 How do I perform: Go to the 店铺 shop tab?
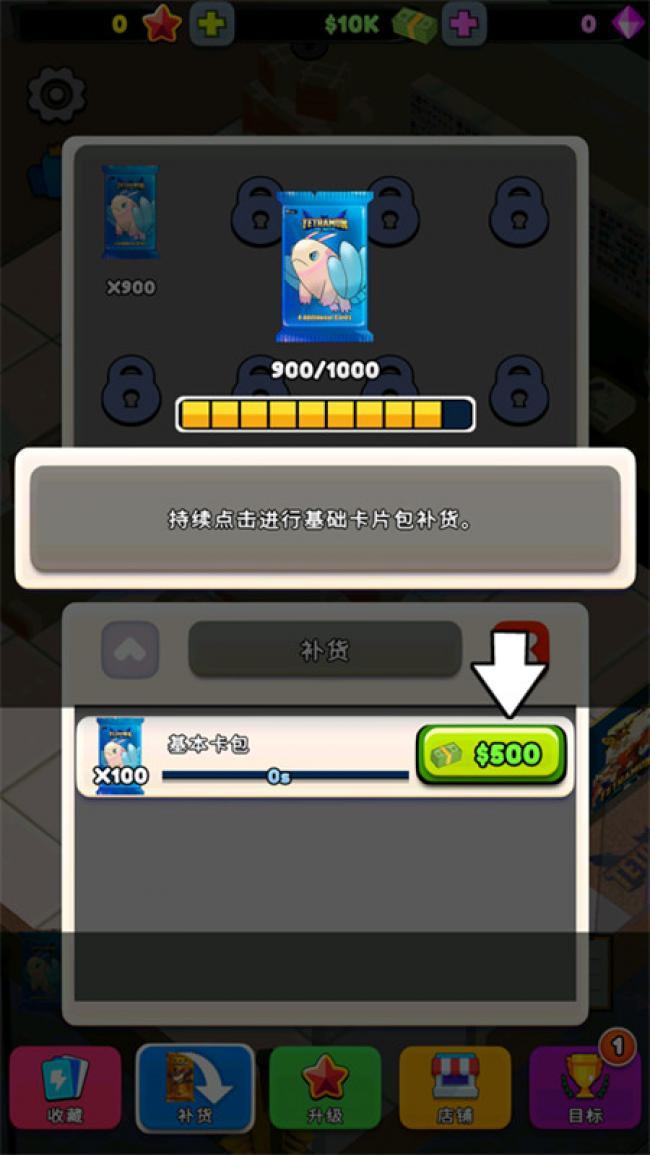(x=455, y=1088)
